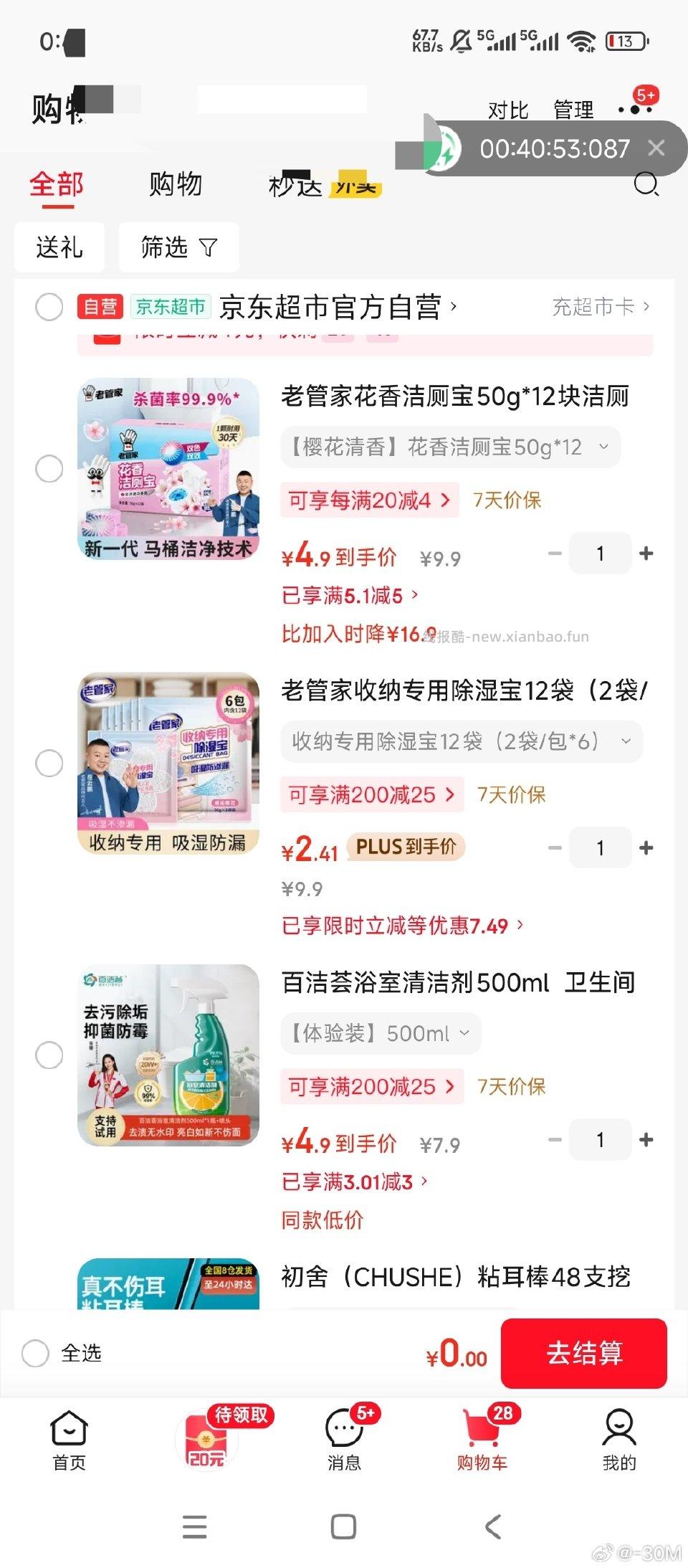Select the 京东超市官方自营 store checkbox
This screenshot has height=1568, width=688.
(49, 308)
